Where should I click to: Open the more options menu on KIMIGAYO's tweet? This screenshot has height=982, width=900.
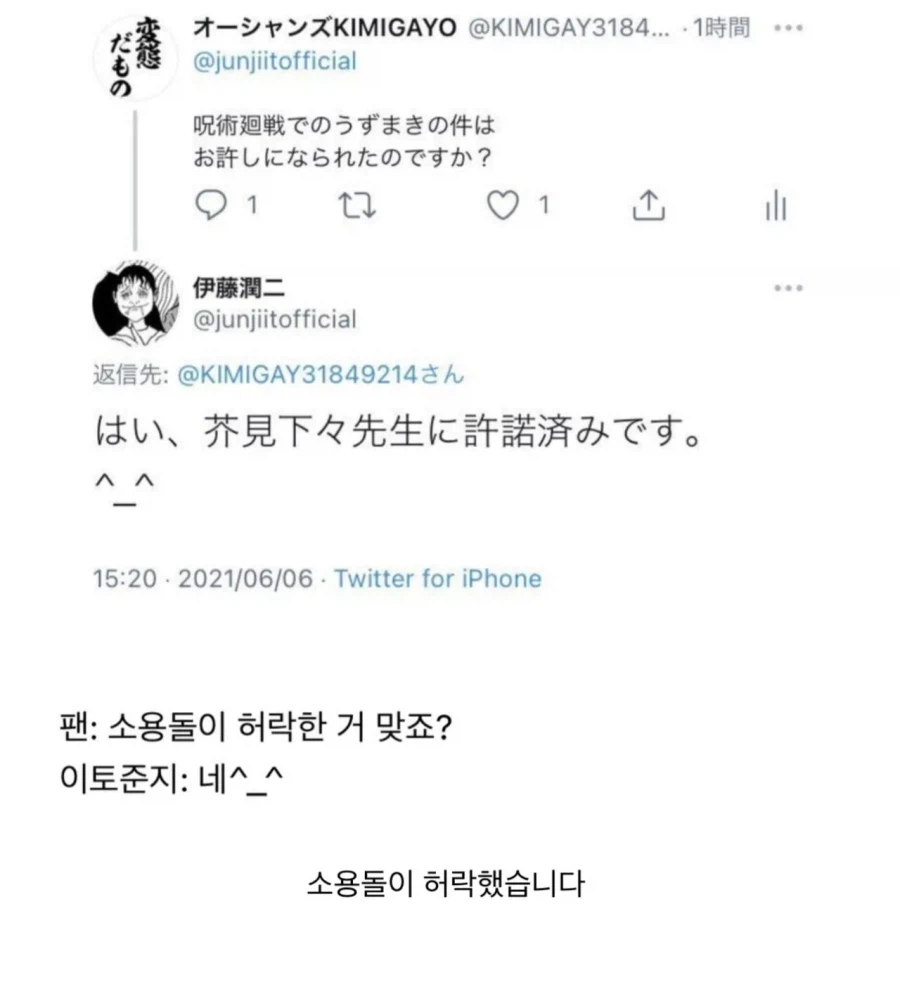pyautogui.click(x=789, y=28)
